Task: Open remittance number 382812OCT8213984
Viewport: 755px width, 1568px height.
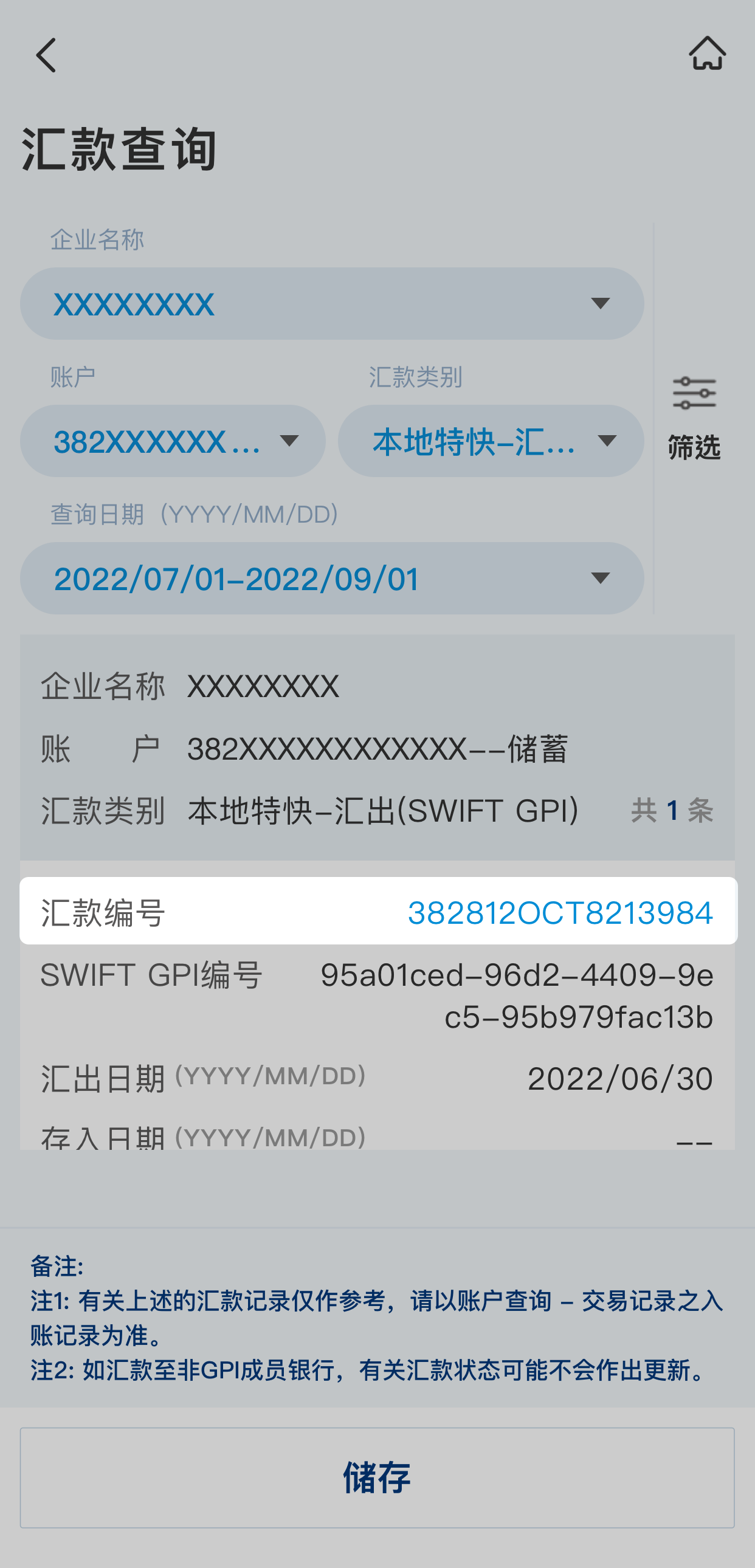Action: point(559,912)
